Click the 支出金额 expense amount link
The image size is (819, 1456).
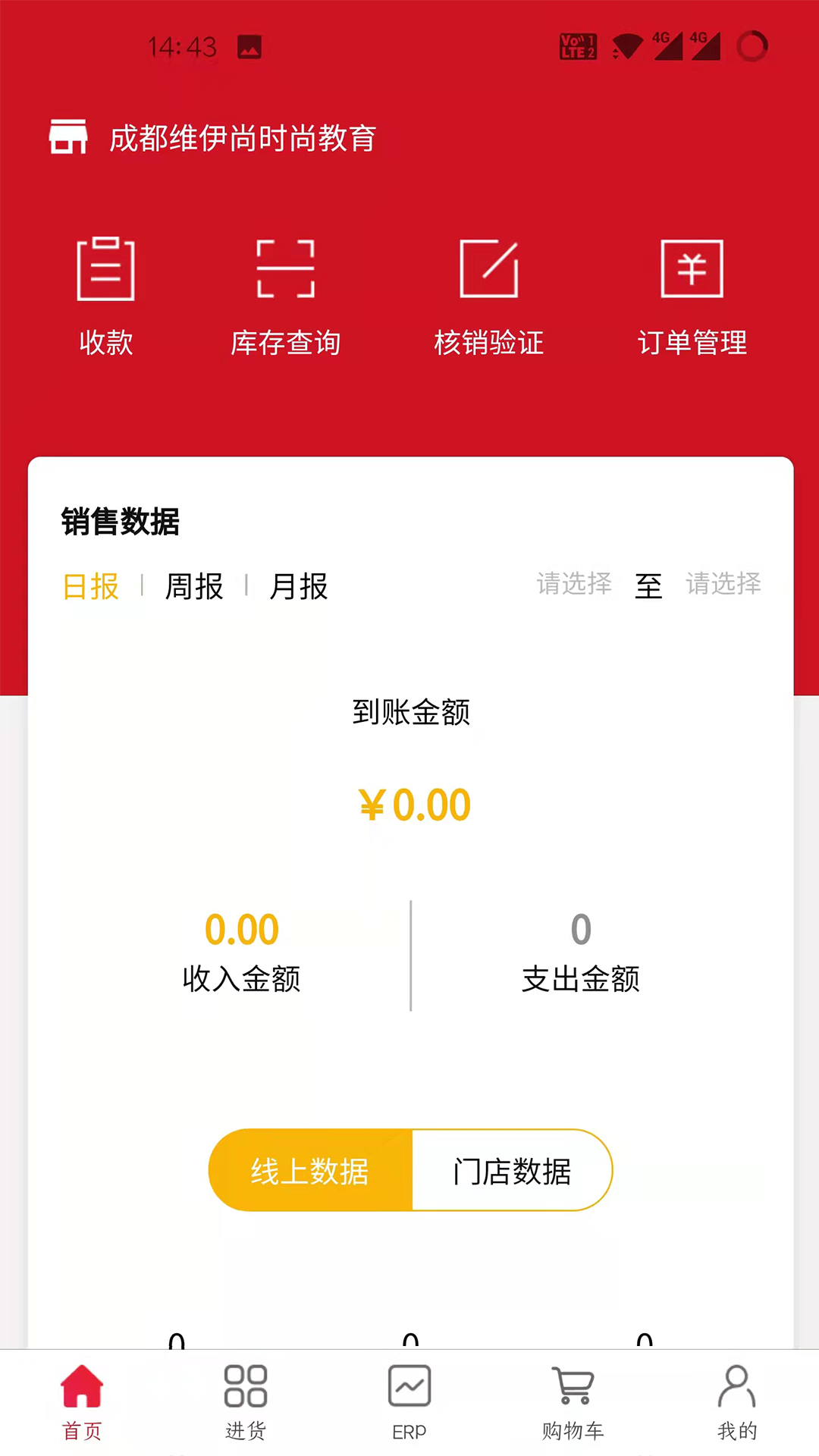click(x=580, y=979)
